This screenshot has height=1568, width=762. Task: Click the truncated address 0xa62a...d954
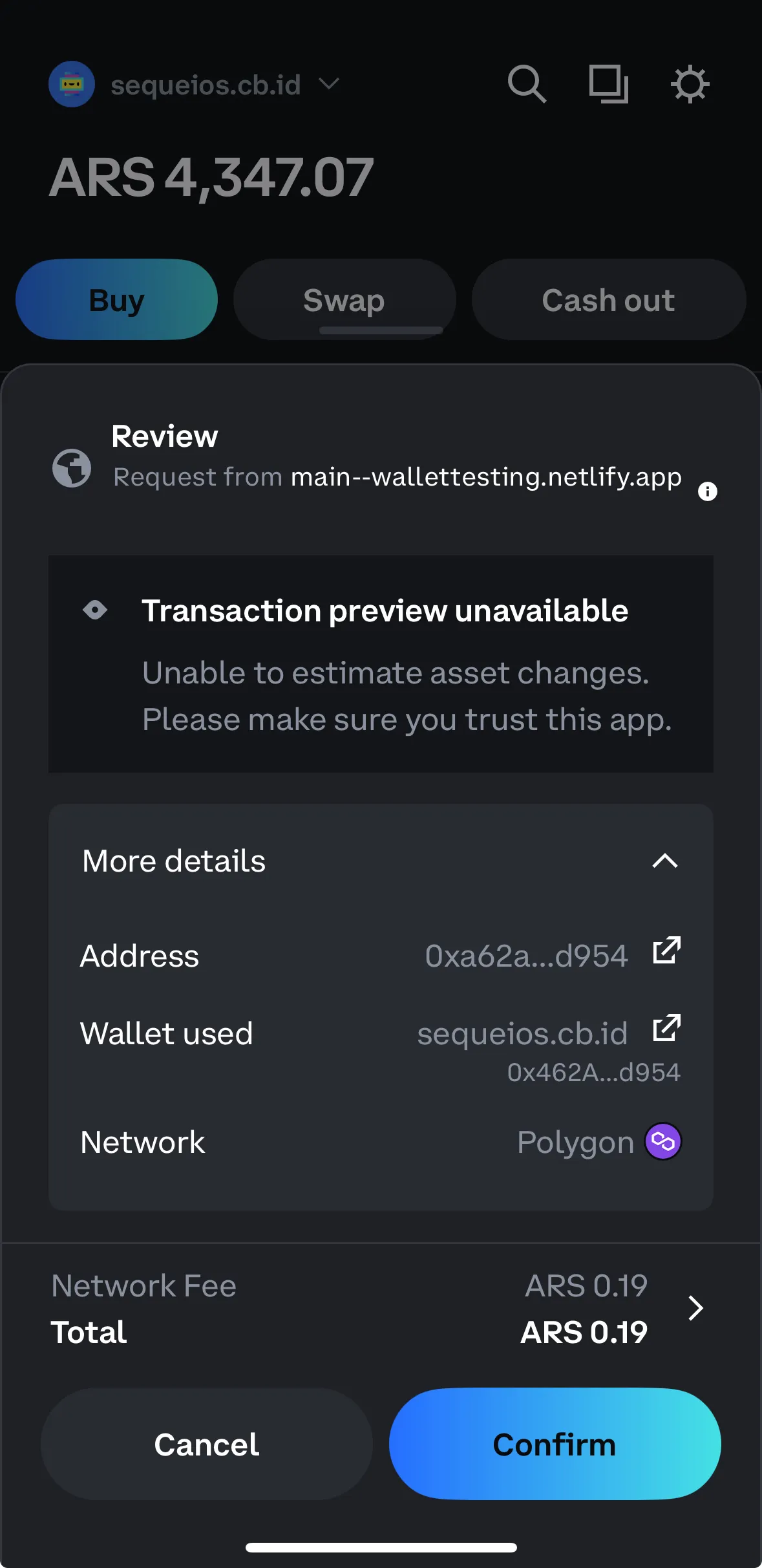(525, 956)
